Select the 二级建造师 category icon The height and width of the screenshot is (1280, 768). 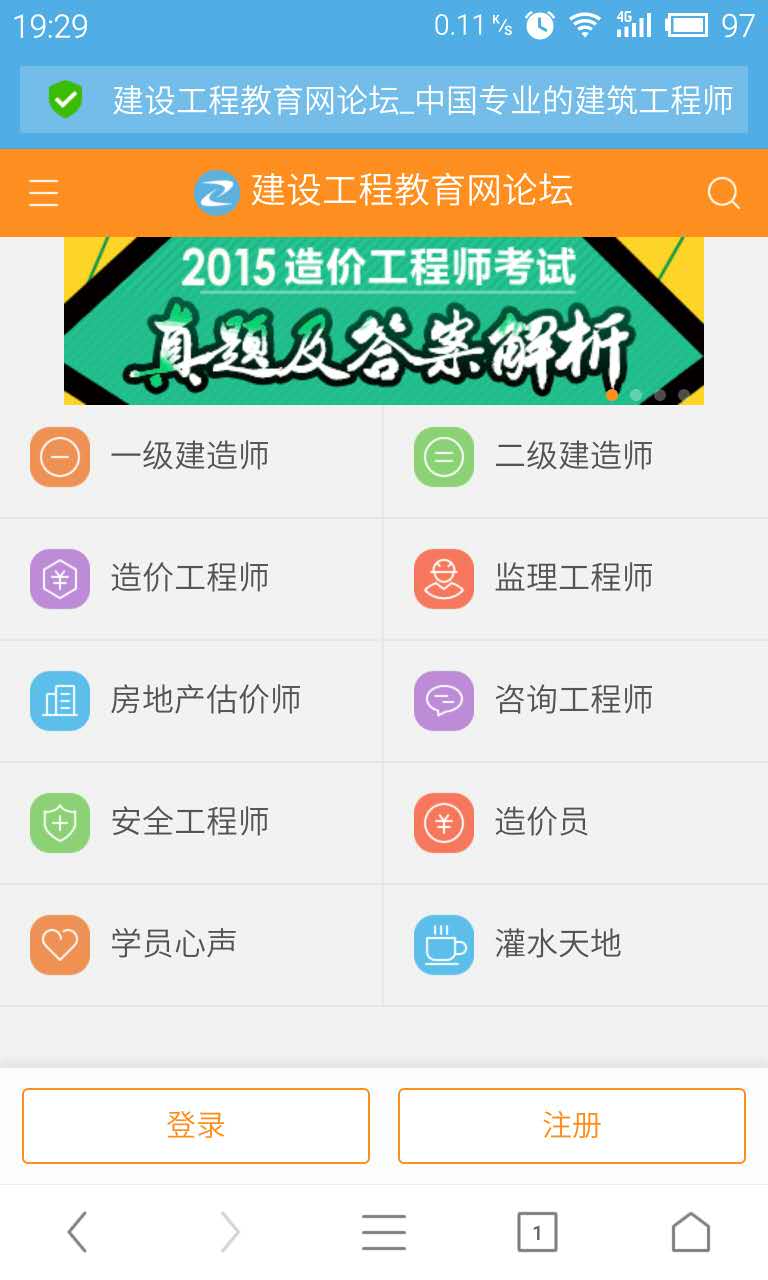click(443, 457)
